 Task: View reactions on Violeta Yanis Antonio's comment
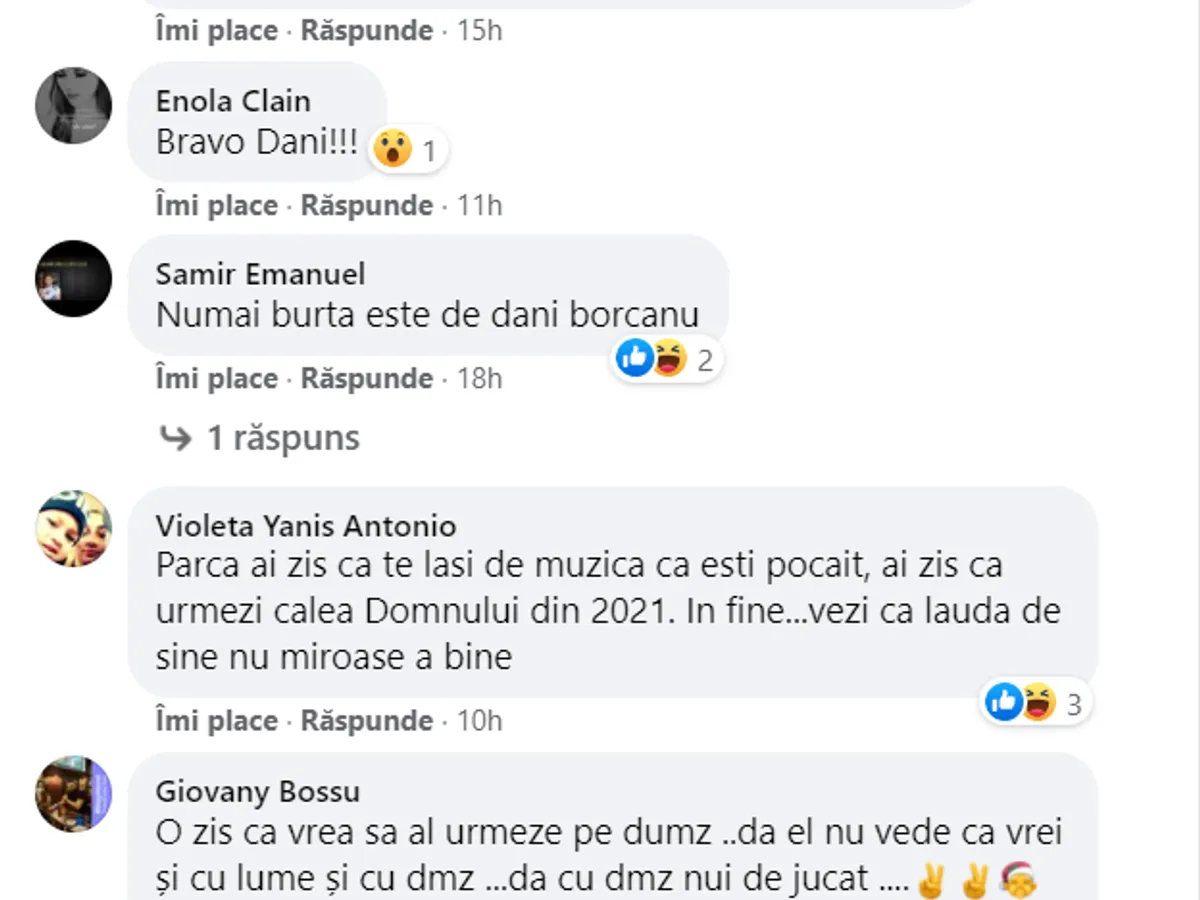pos(1034,705)
